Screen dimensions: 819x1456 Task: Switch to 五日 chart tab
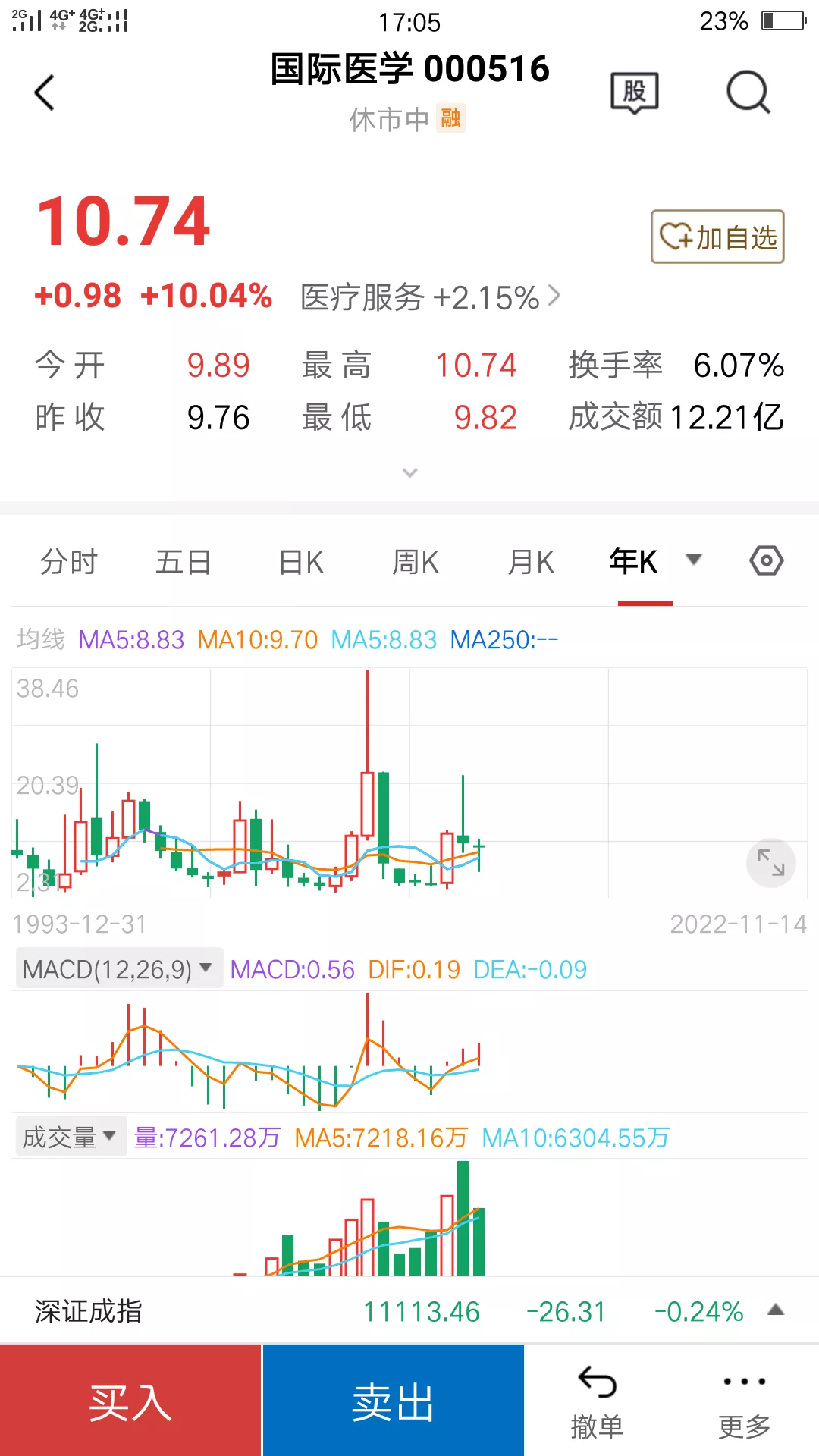point(184,562)
